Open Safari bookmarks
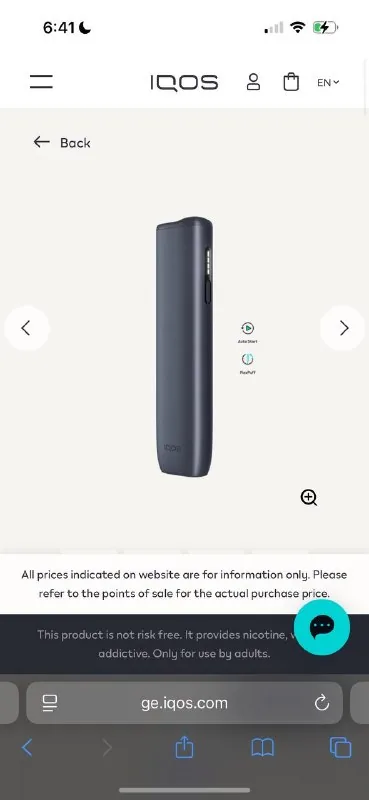369x800 pixels. click(263, 748)
